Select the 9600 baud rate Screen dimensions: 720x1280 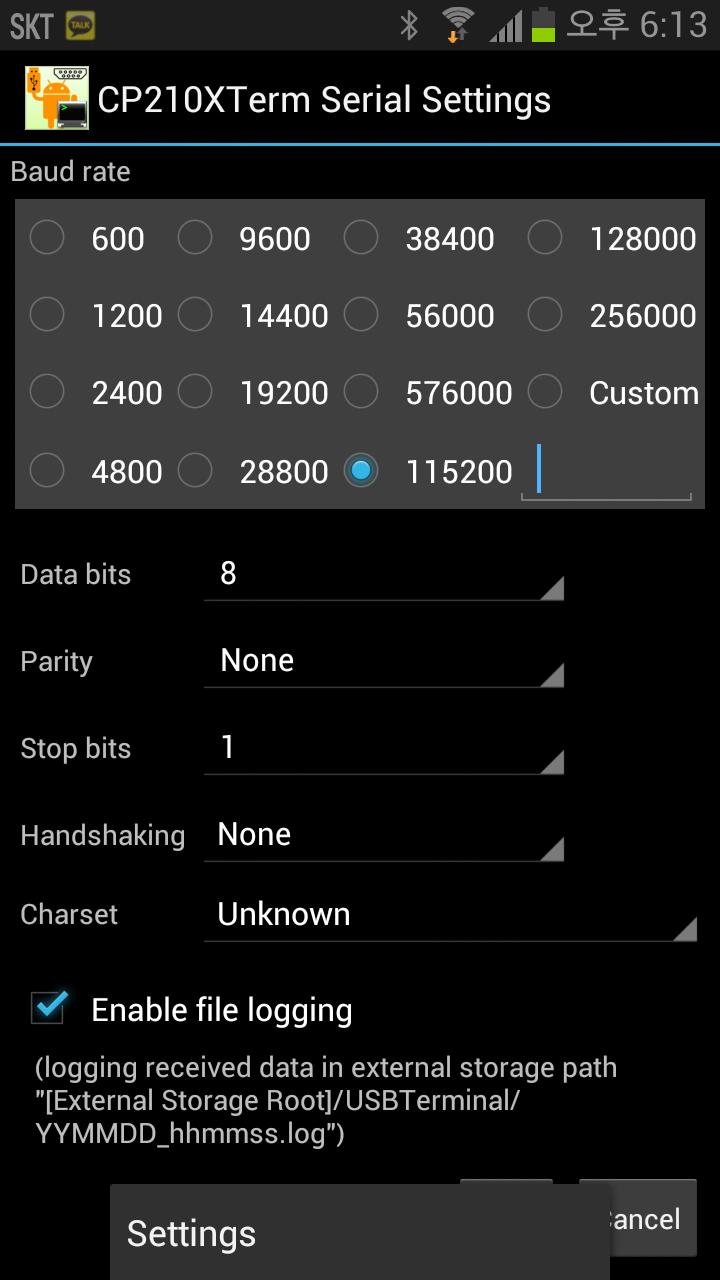(x=196, y=237)
